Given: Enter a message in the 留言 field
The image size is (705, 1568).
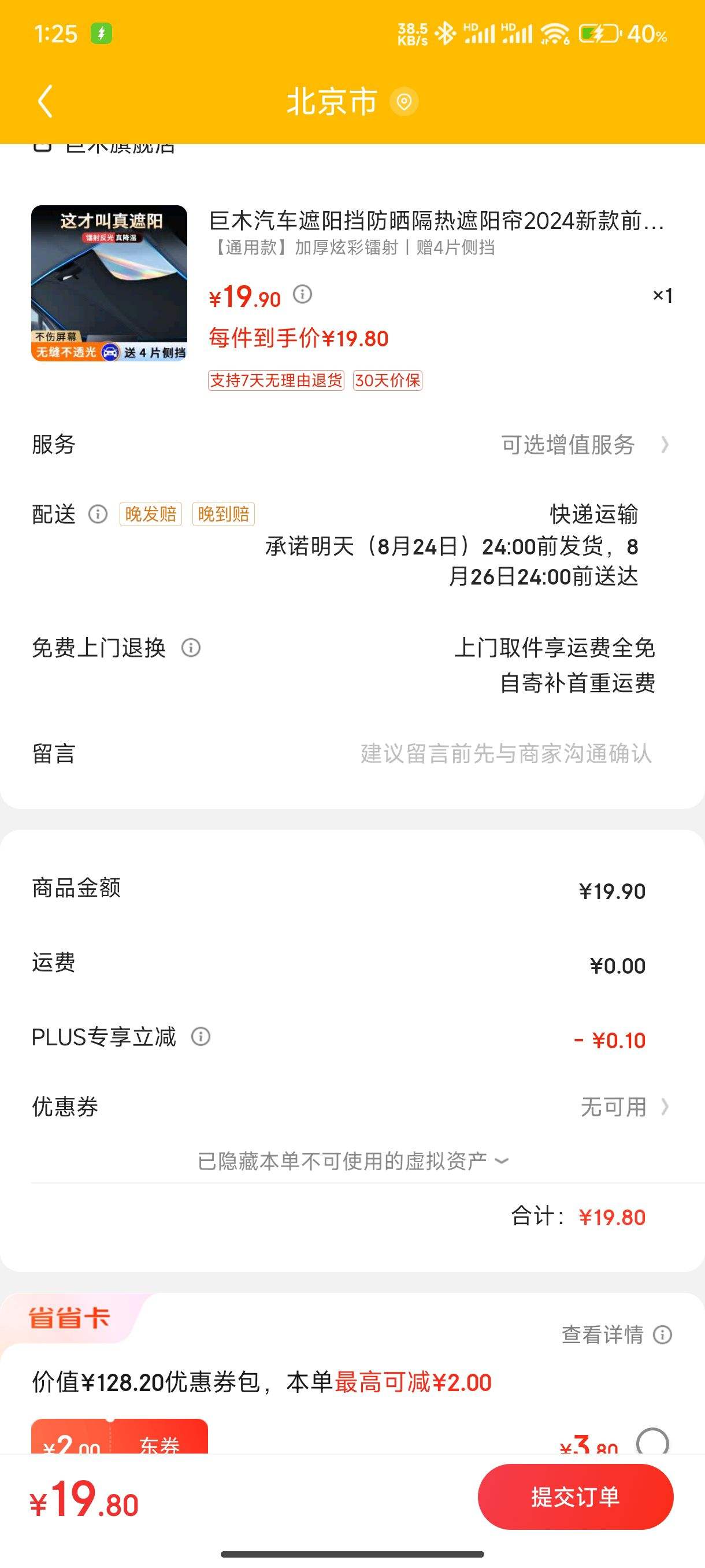Looking at the screenshot, I should (x=352, y=753).
